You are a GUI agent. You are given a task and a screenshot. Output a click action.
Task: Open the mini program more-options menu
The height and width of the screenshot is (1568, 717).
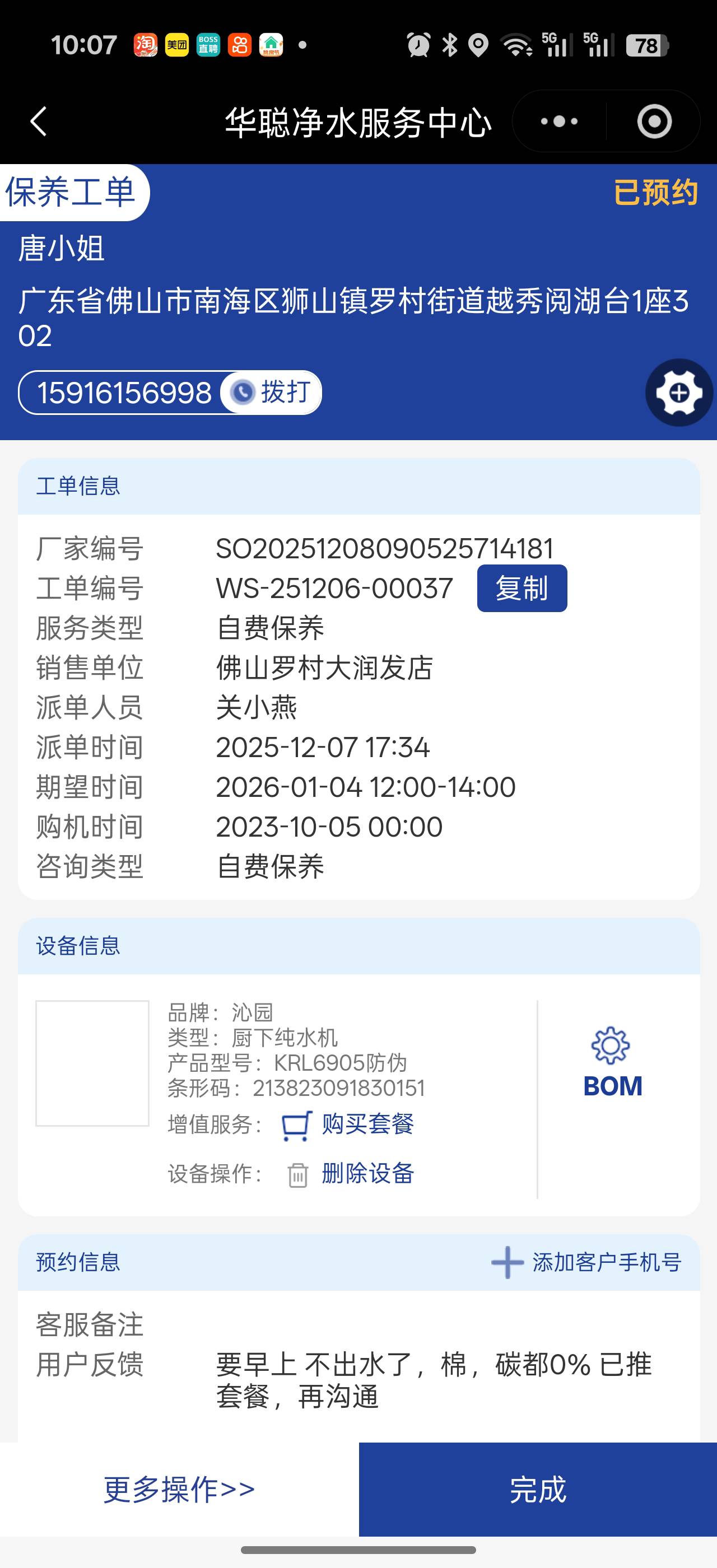click(558, 122)
